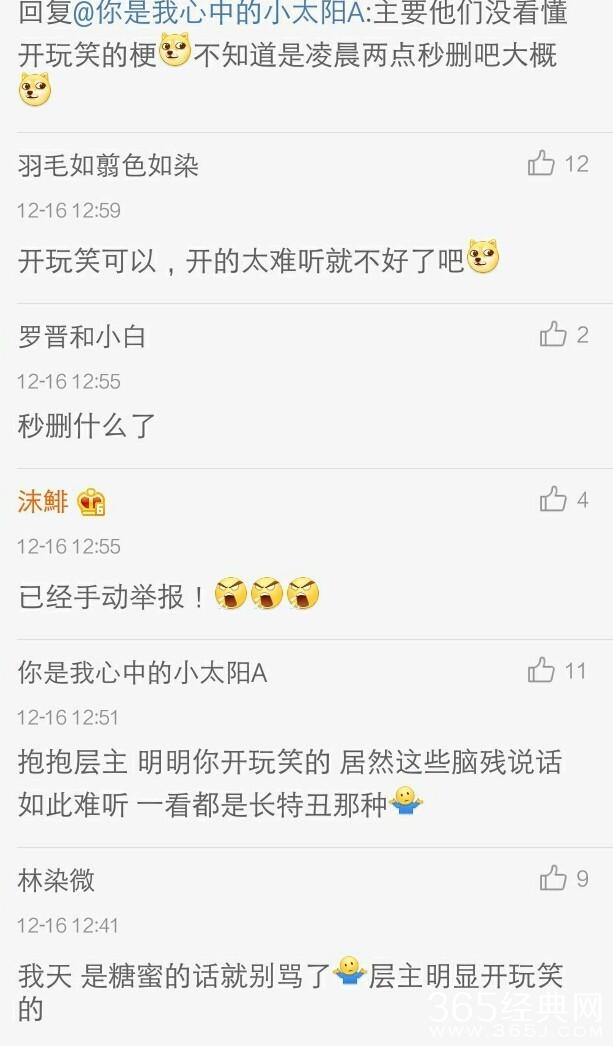This screenshot has width=613, height=1046.
Task: Like 林染微's comment
Action: pos(553,879)
